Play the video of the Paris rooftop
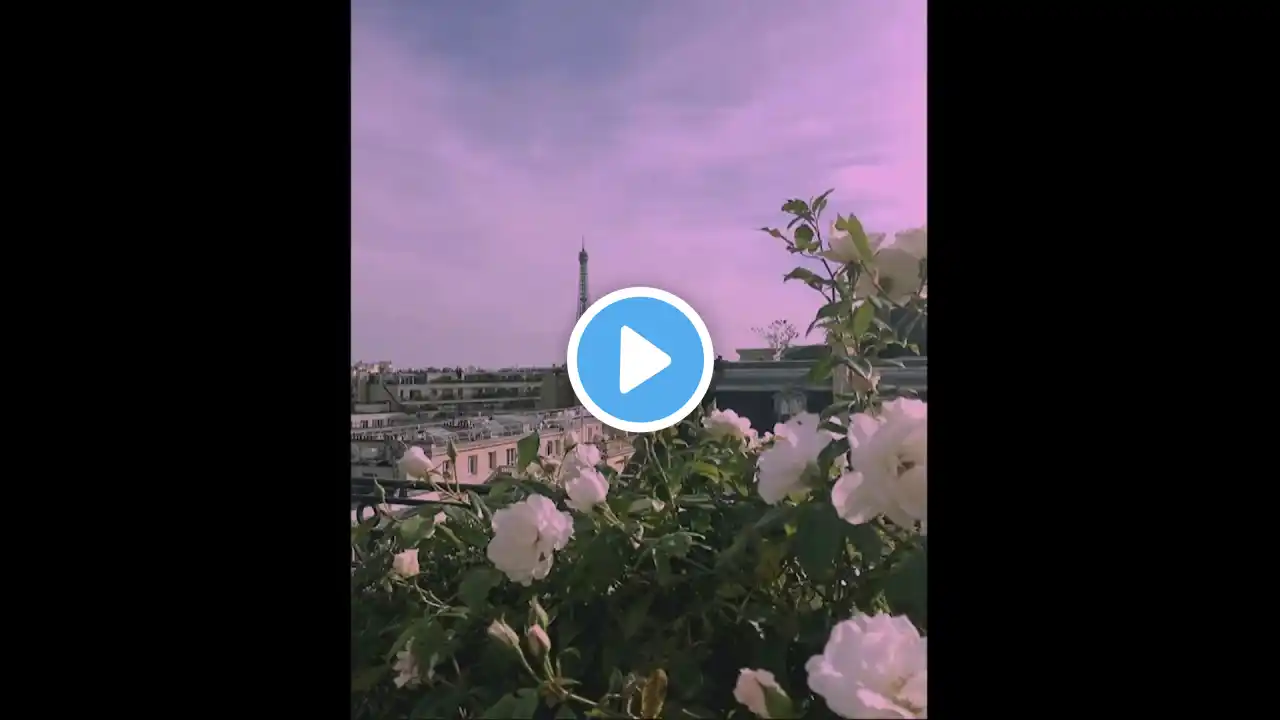The image size is (1280, 720). pyautogui.click(x=640, y=360)
